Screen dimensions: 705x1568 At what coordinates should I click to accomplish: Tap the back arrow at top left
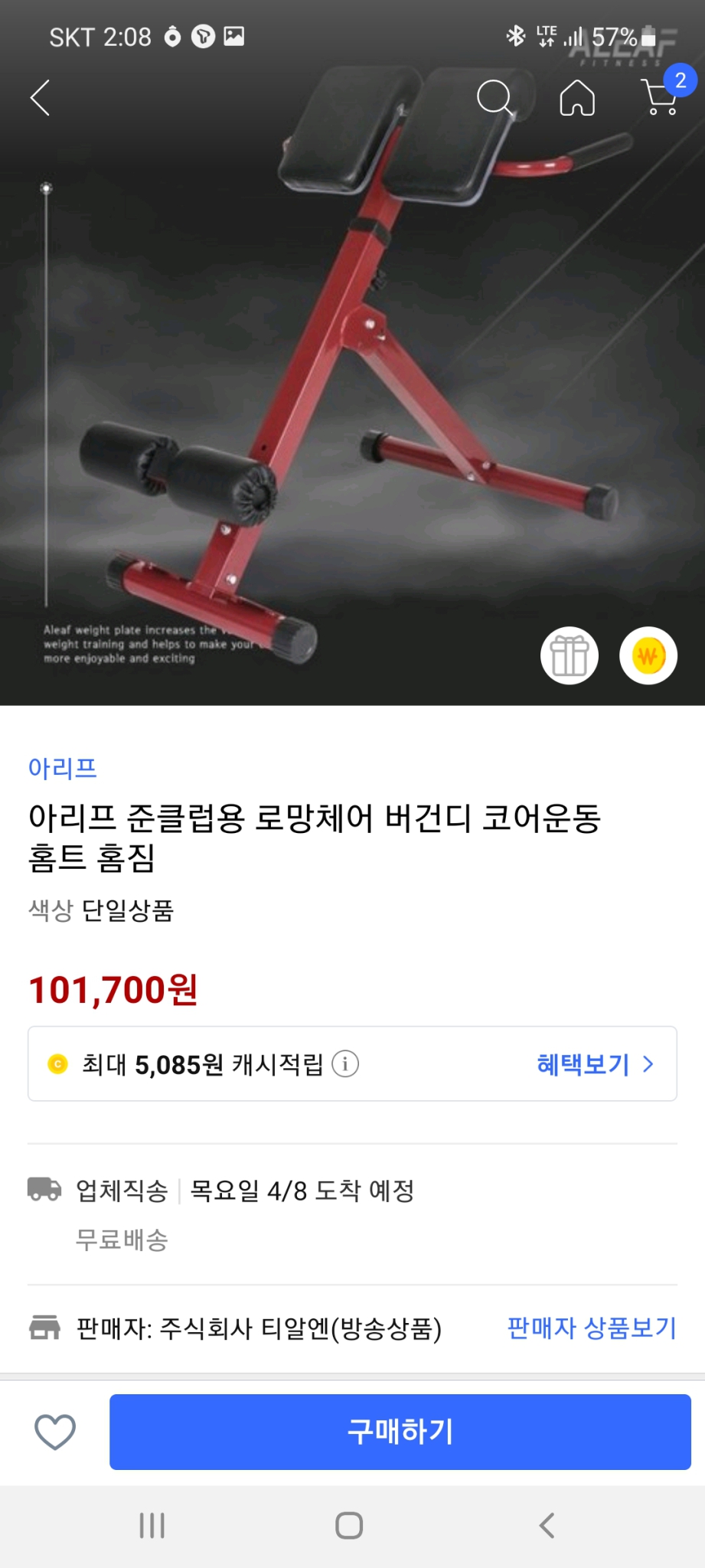[x=40, y=100]
